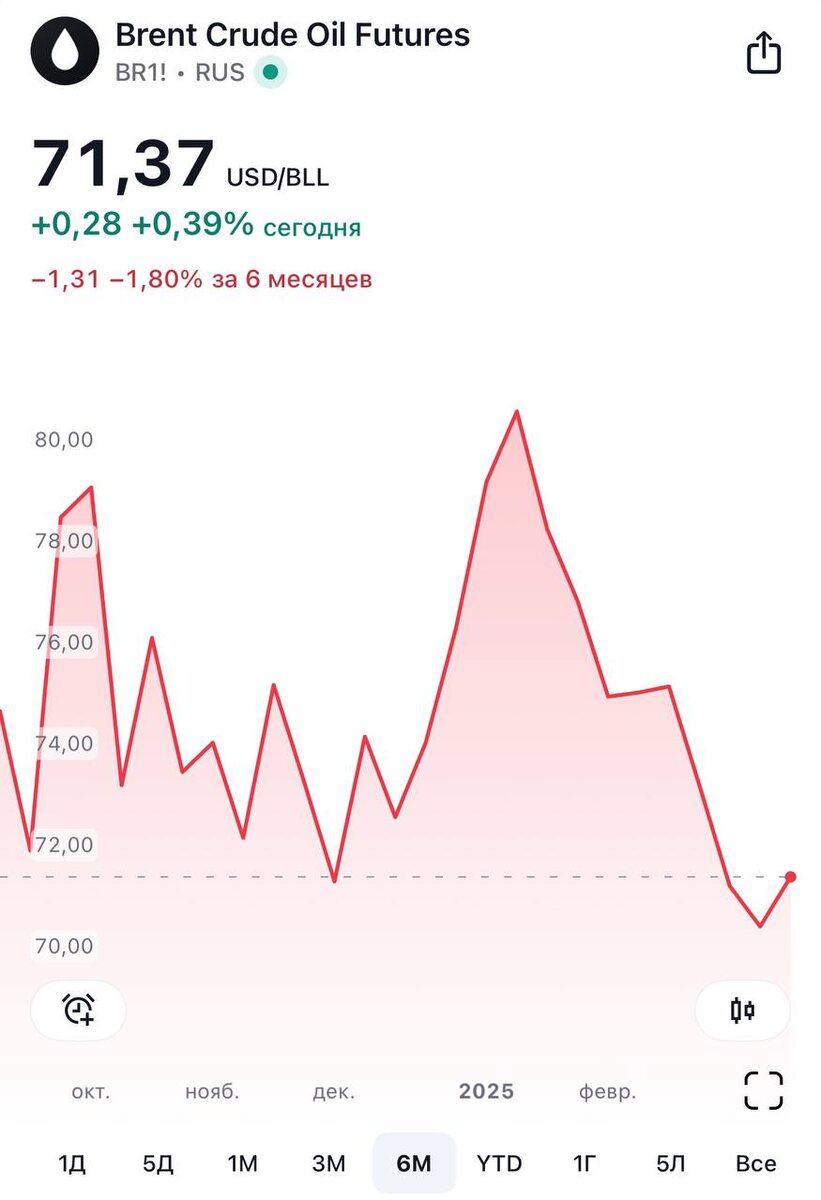Screen dimensions: 821x1200
Task: Tap the alarm clock with plus sign
Action: [78, 1011]
